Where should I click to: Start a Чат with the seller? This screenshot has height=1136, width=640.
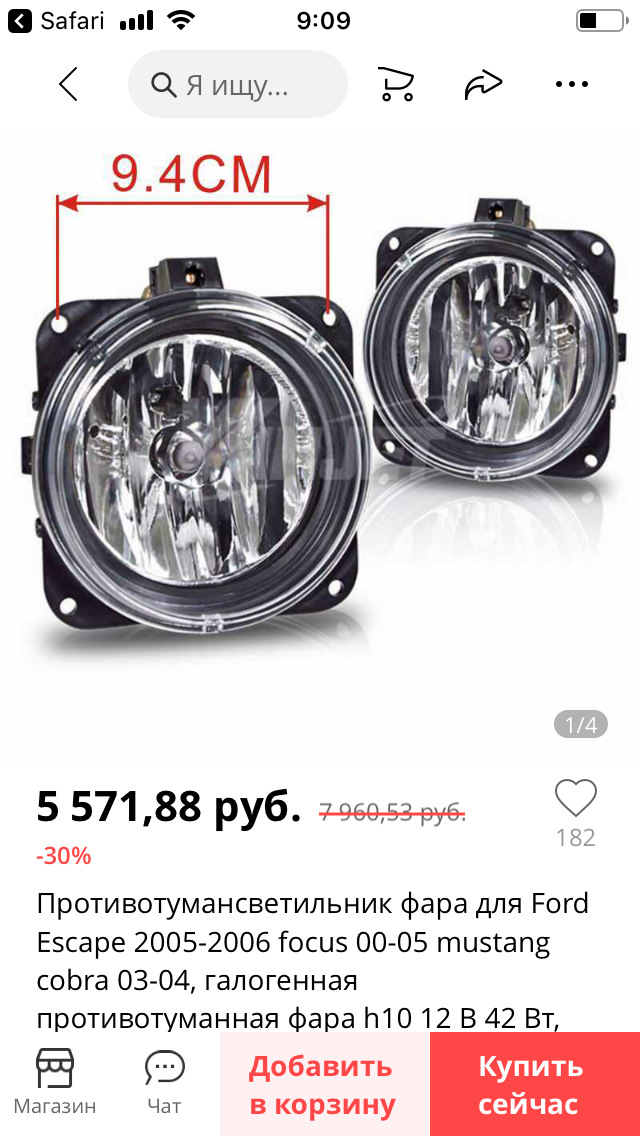(x=165, y=1082)
